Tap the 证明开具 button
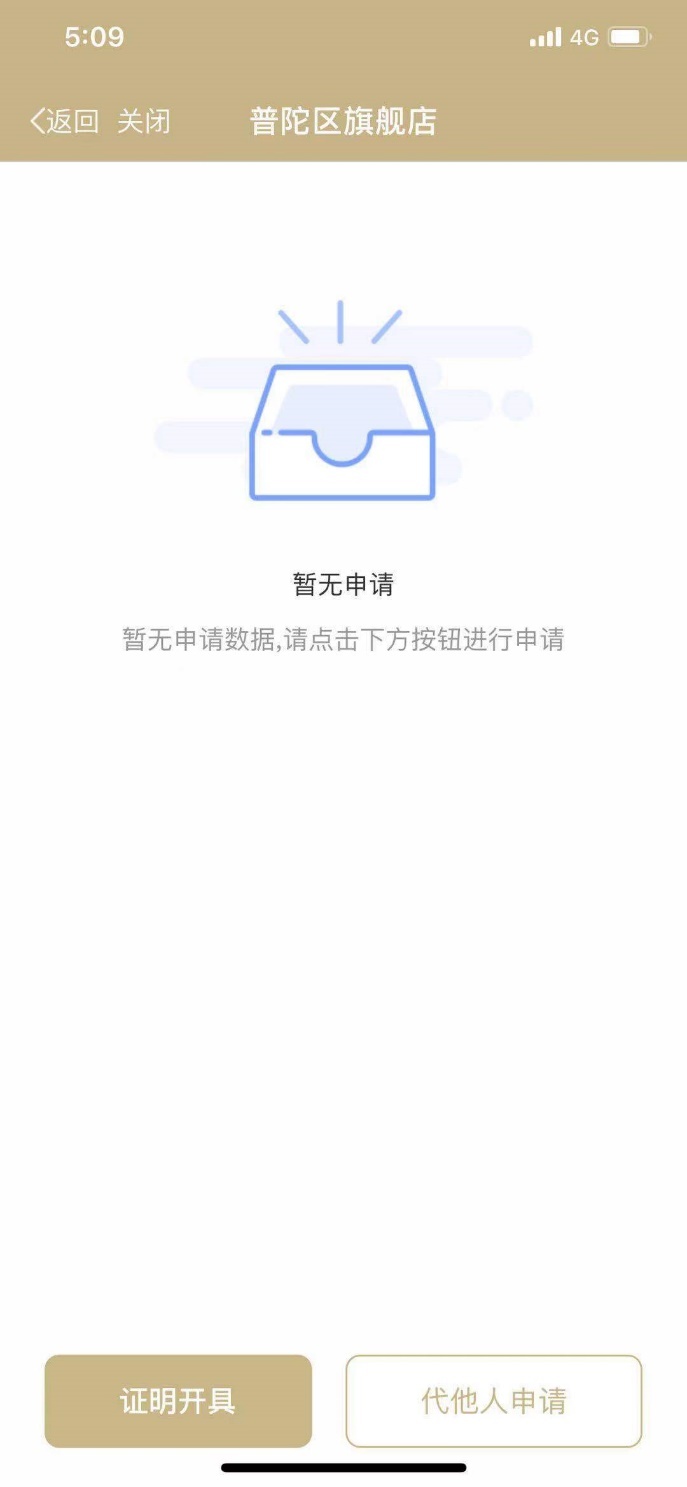This screenshot has height=1487, width=687. coord(178,1401)
